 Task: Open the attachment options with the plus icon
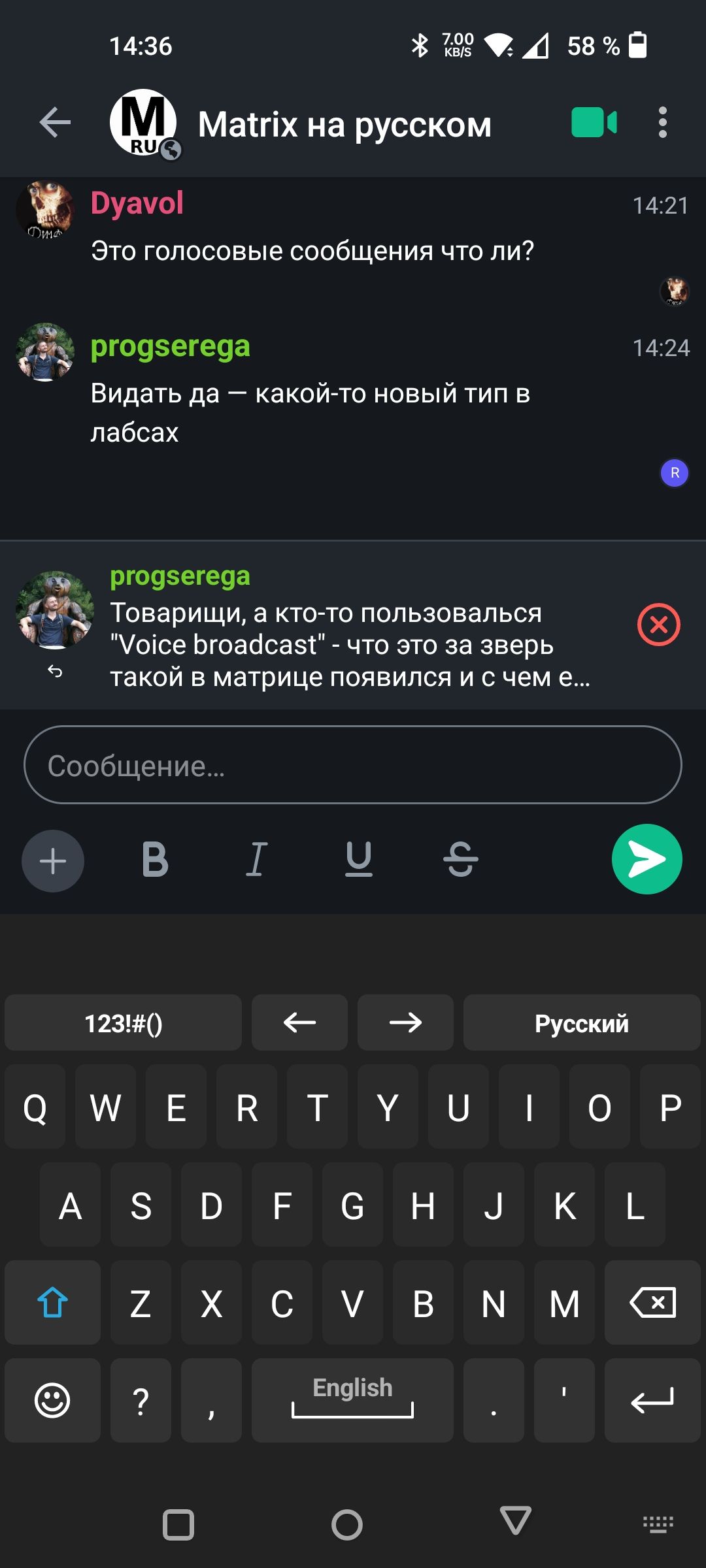pyautogui.click(x=52, y=860)
